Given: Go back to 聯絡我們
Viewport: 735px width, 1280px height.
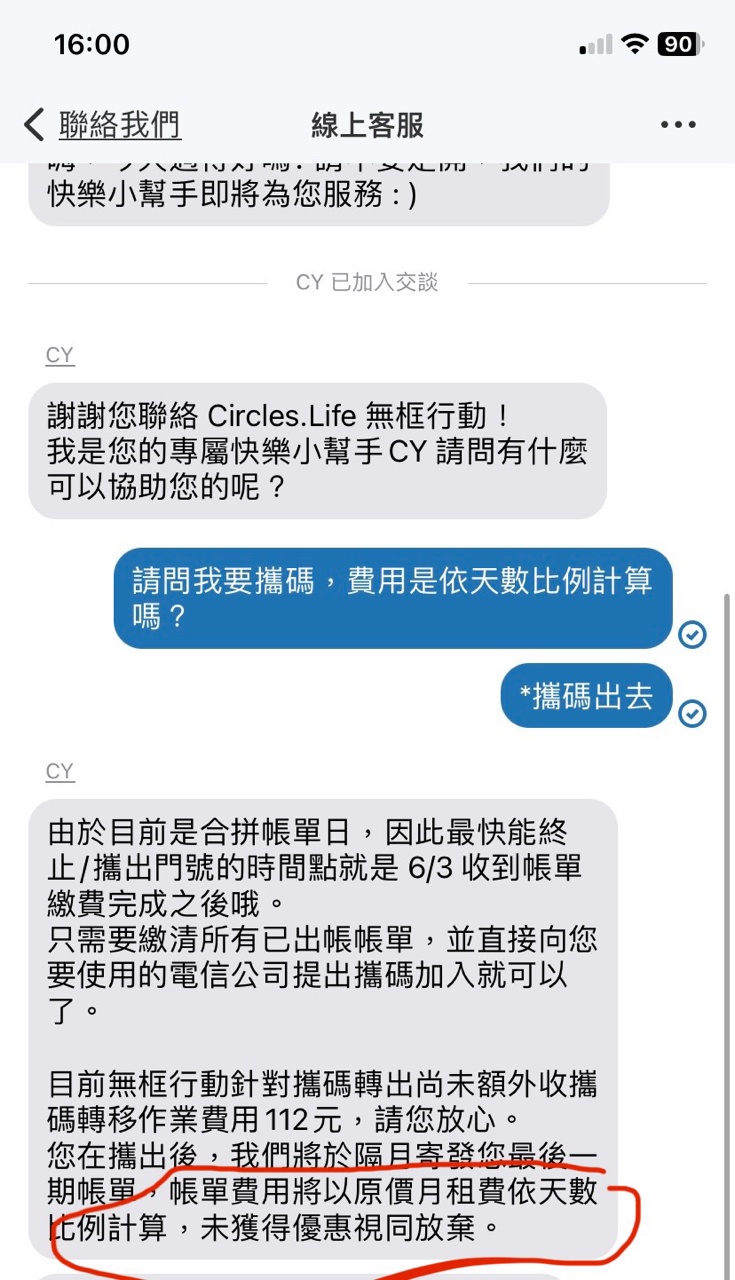Looking at the screenshot, I should point(102,125).
